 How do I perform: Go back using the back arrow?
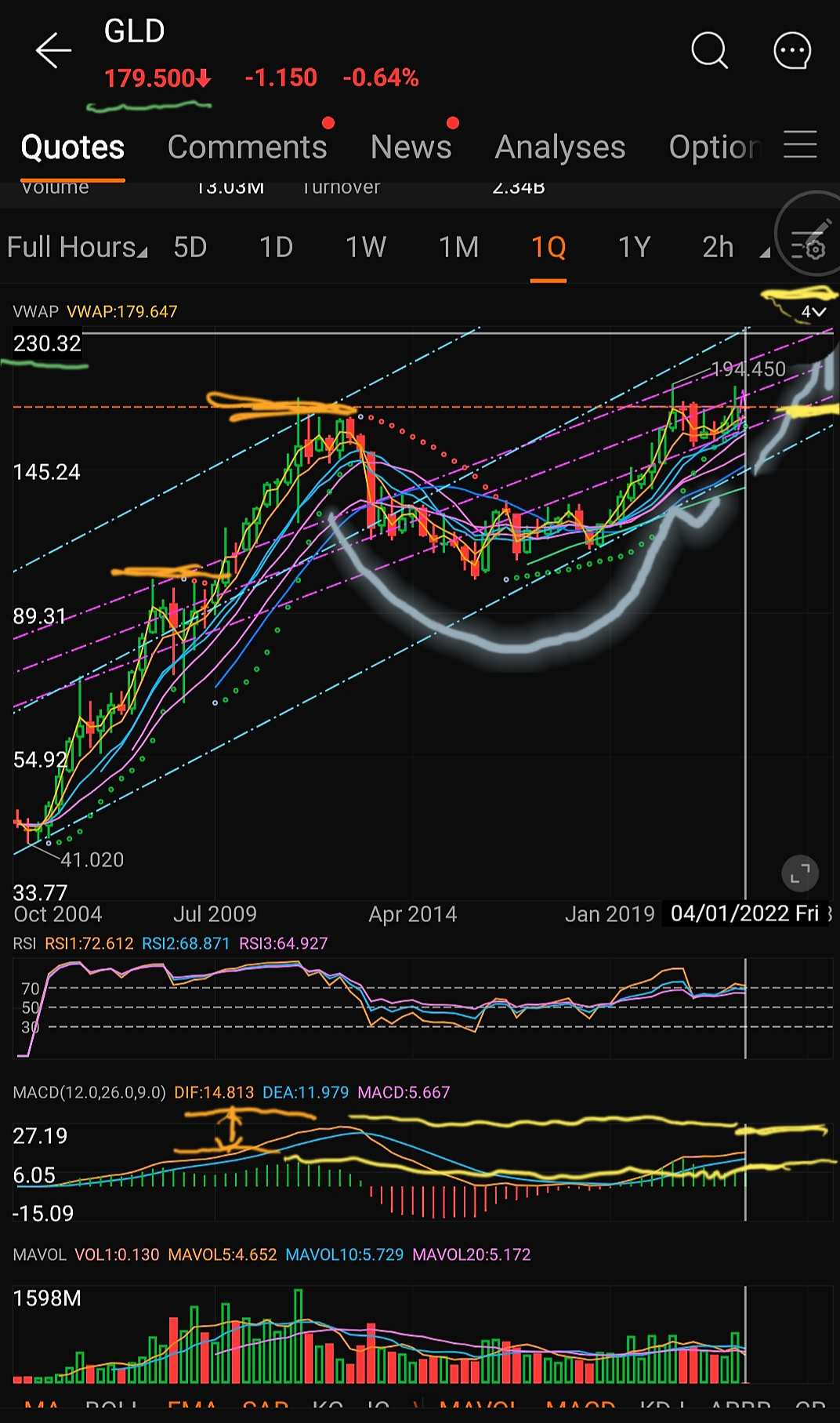click(53, 51)
